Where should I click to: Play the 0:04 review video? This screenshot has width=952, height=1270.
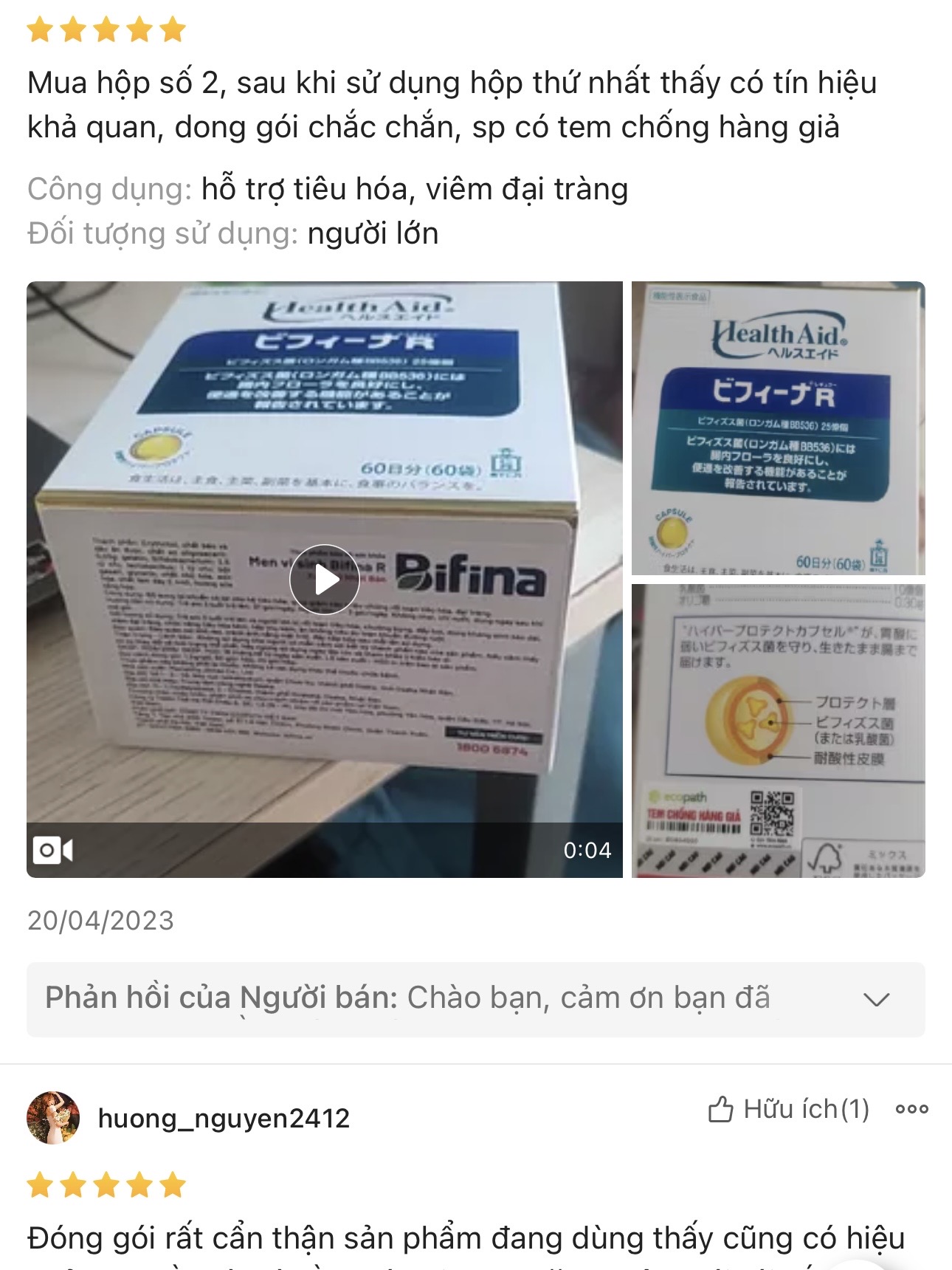(x=325, y=580)
